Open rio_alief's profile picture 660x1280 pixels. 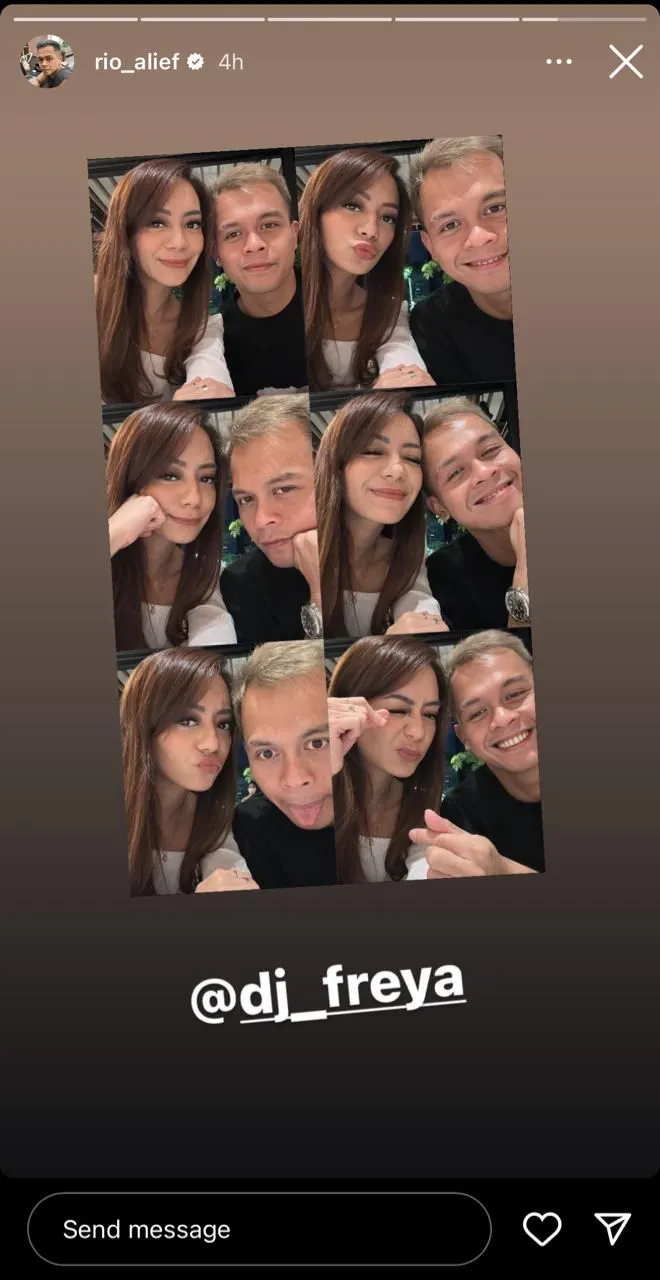click(47, 62)
